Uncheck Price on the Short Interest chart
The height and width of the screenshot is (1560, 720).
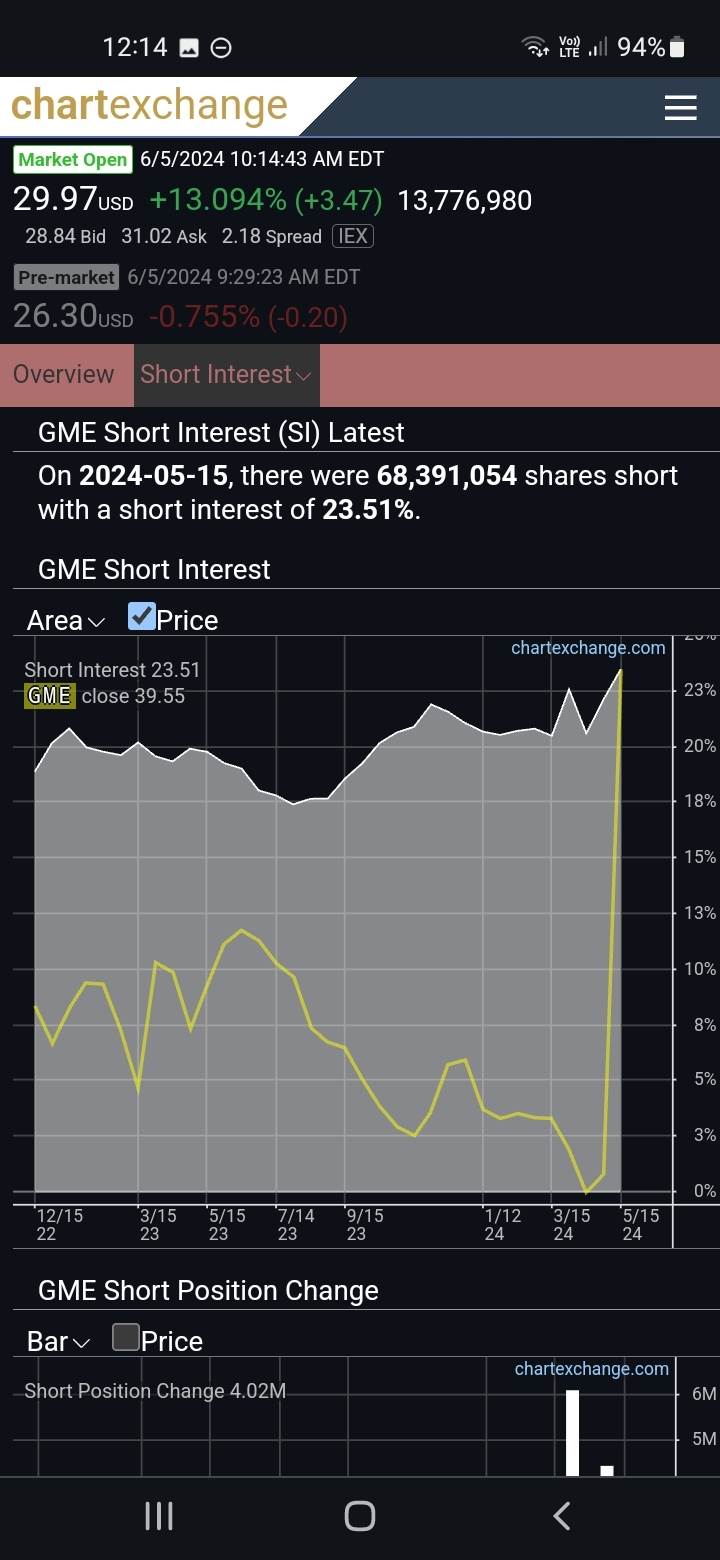(x=142, y=617)
